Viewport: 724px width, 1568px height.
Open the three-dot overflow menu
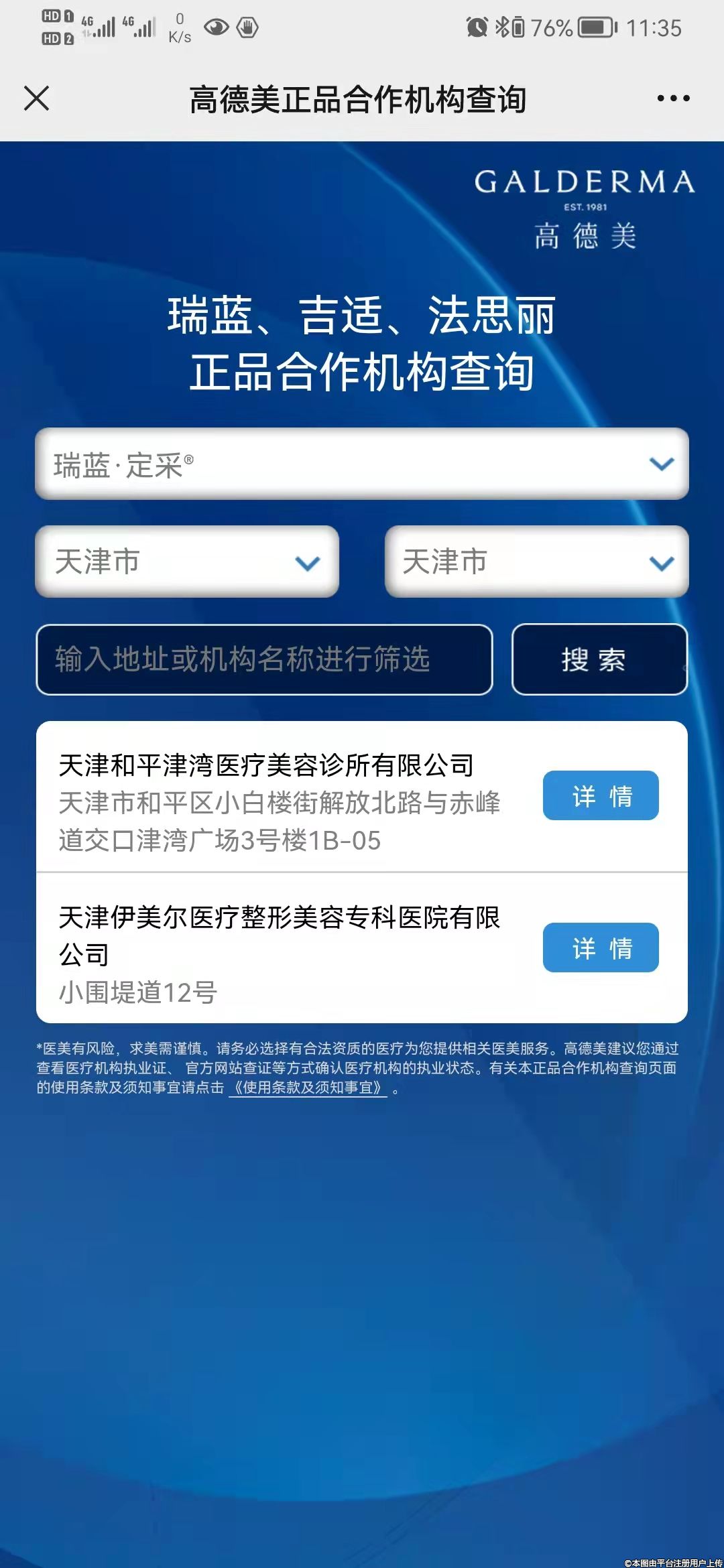click(x=672, y=99)
